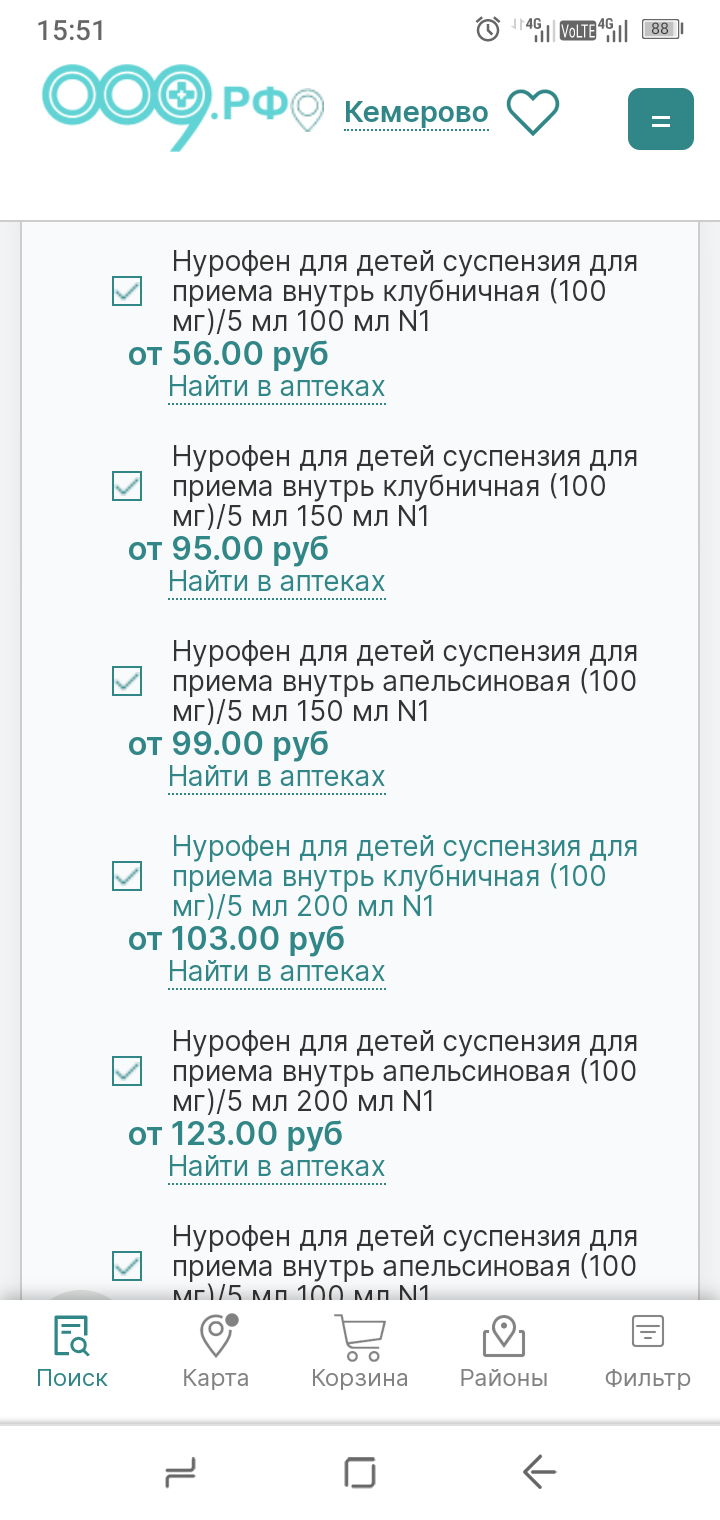This screenshot has width=720, height=1520.
Task: Find pharmacies for the 103.00 руб item
Action: (x=276, y=972)
